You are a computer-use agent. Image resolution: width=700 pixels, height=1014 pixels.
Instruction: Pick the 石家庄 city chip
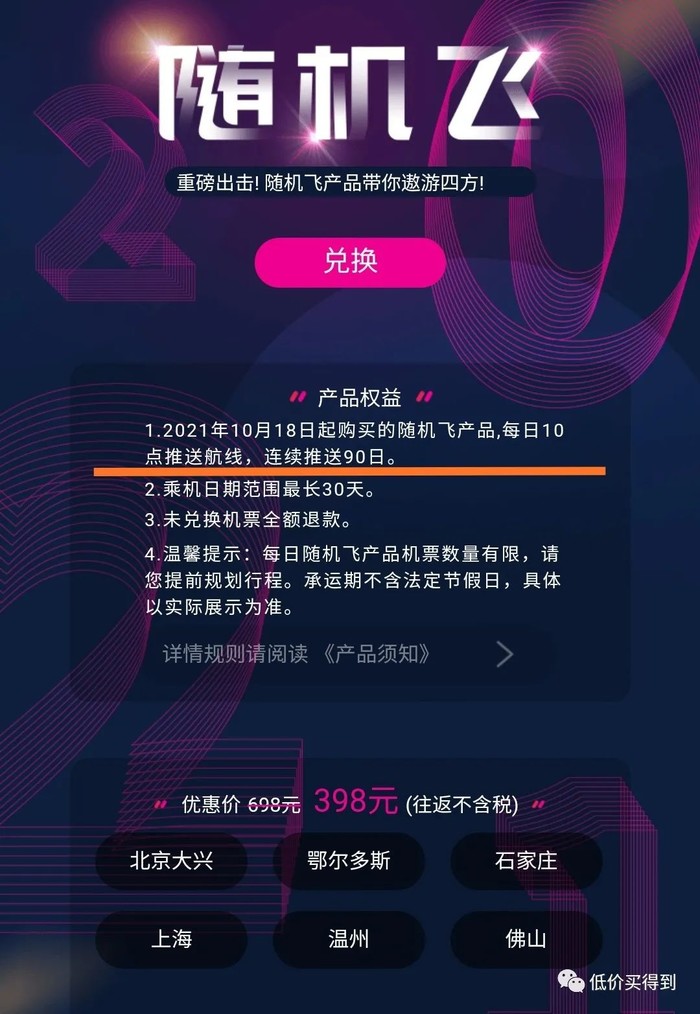point(526,860)
